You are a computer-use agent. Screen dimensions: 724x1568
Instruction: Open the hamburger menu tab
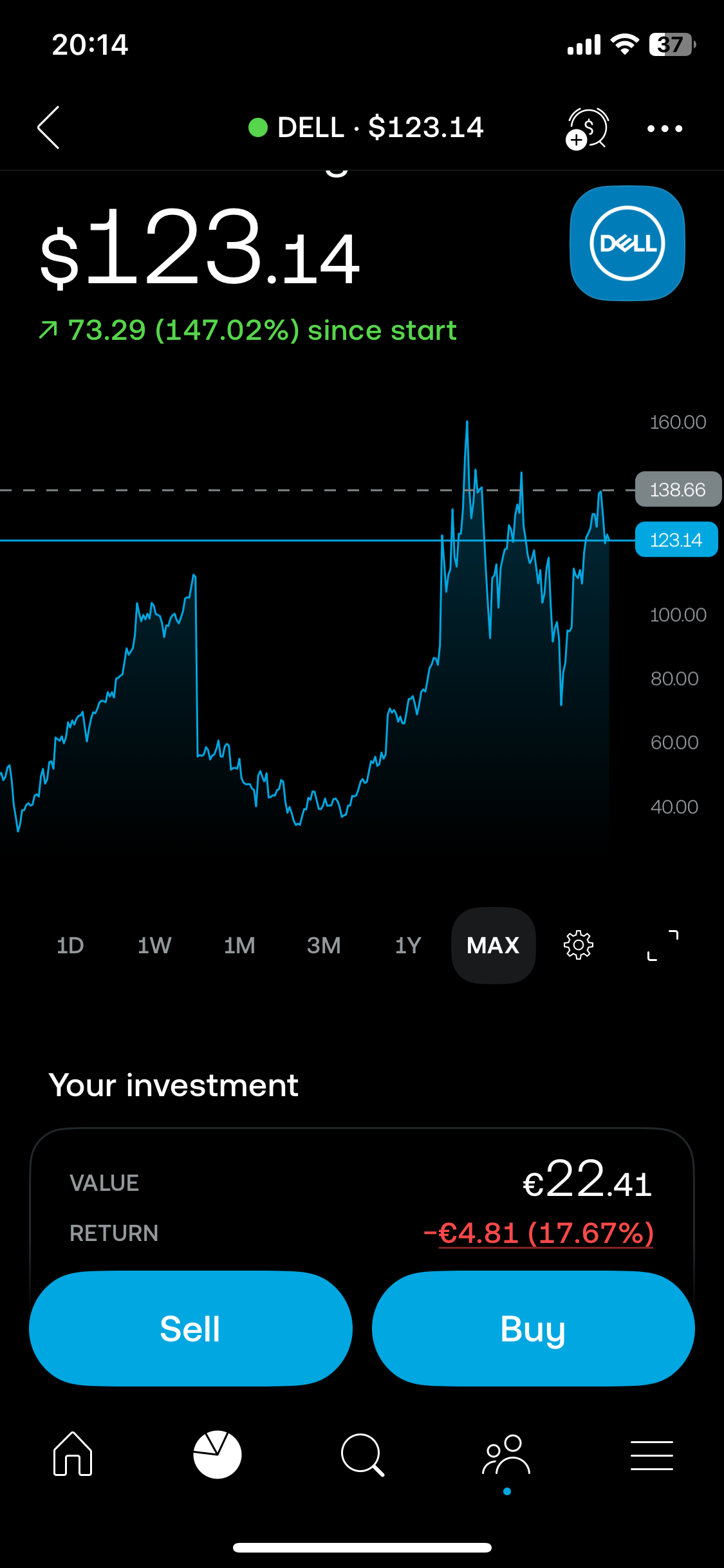click(x=652, y=1455)
